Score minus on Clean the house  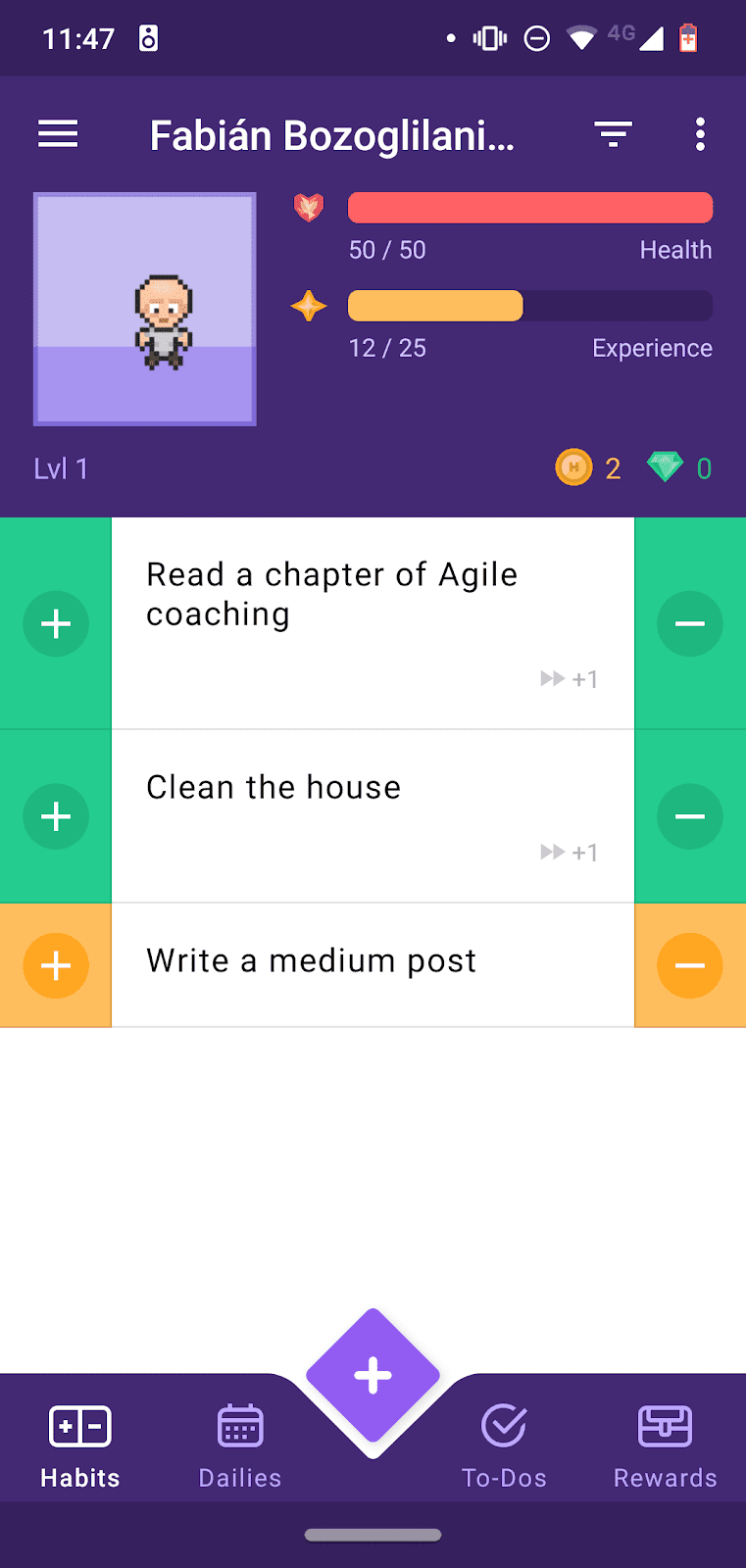[x=690, y=816]
